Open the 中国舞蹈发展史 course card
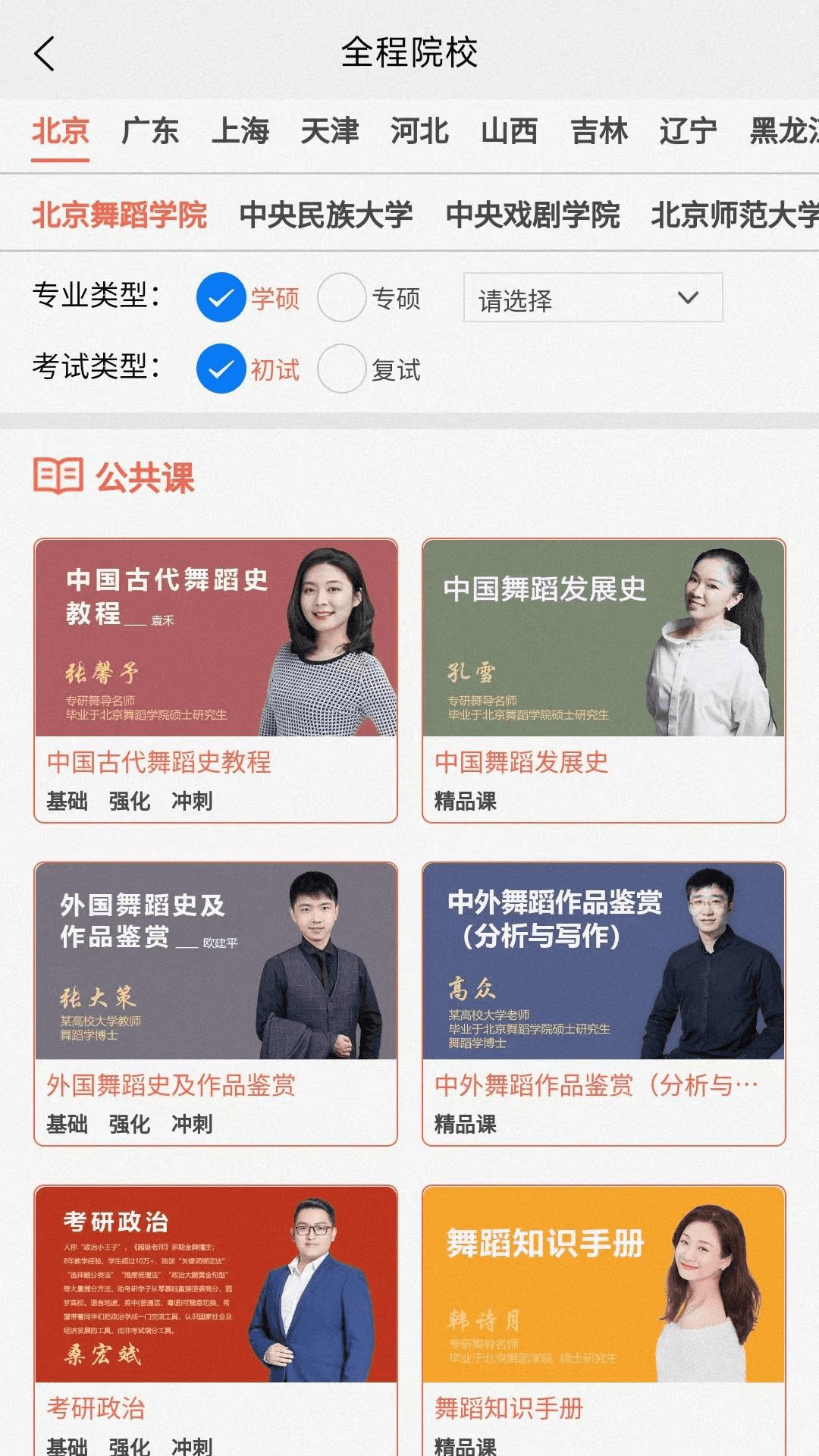819x1456 pixels. coord(604,680)
